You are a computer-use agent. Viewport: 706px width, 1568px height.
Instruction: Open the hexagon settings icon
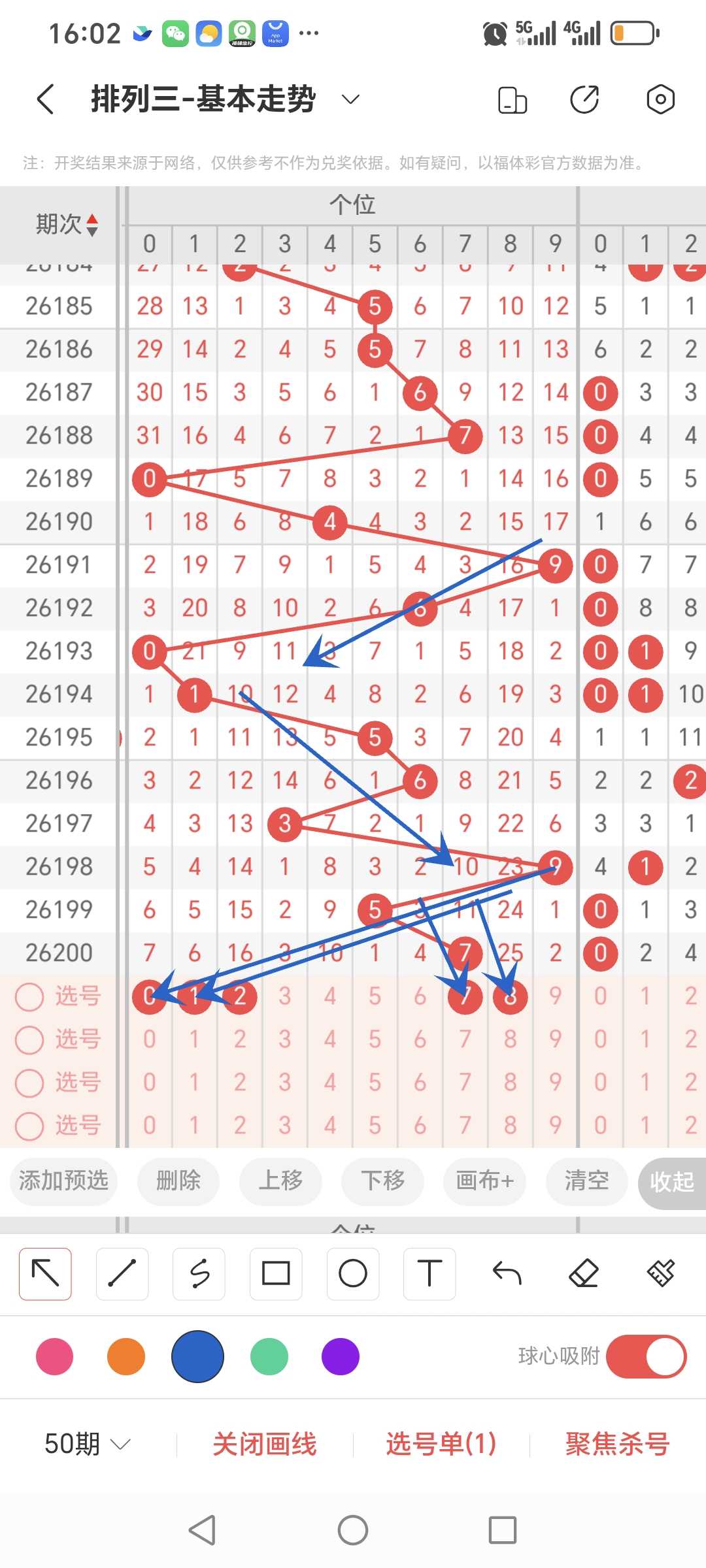tap(660, 99)
